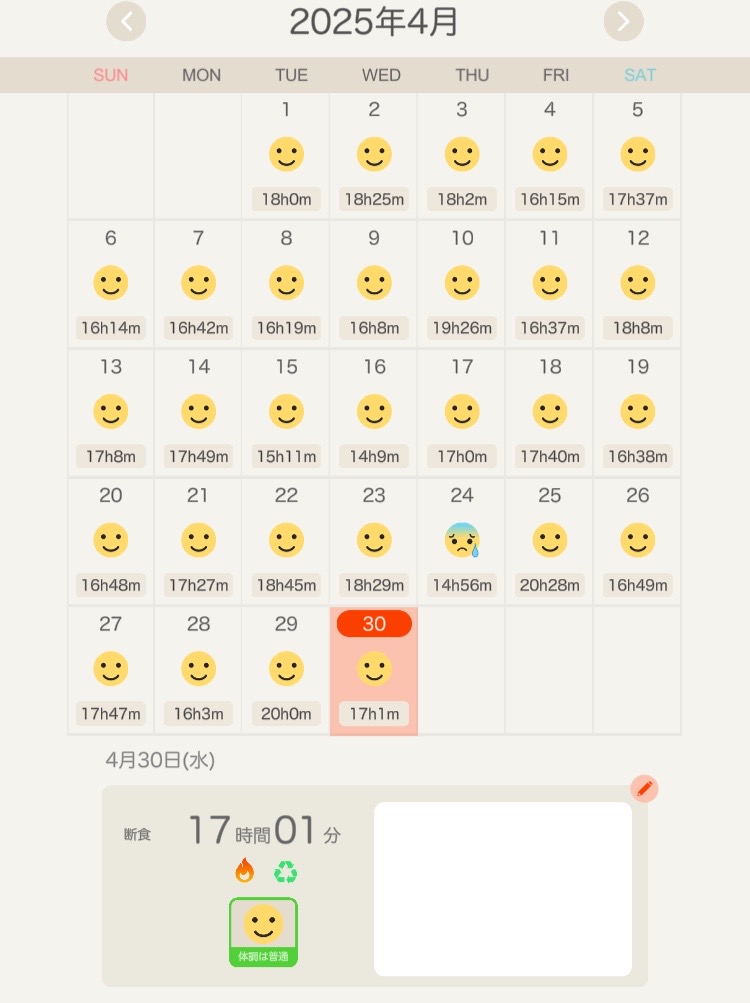Select April 1 with 18h0m fast
This screenshot has height=1003, width=750.
coord(286,156)
